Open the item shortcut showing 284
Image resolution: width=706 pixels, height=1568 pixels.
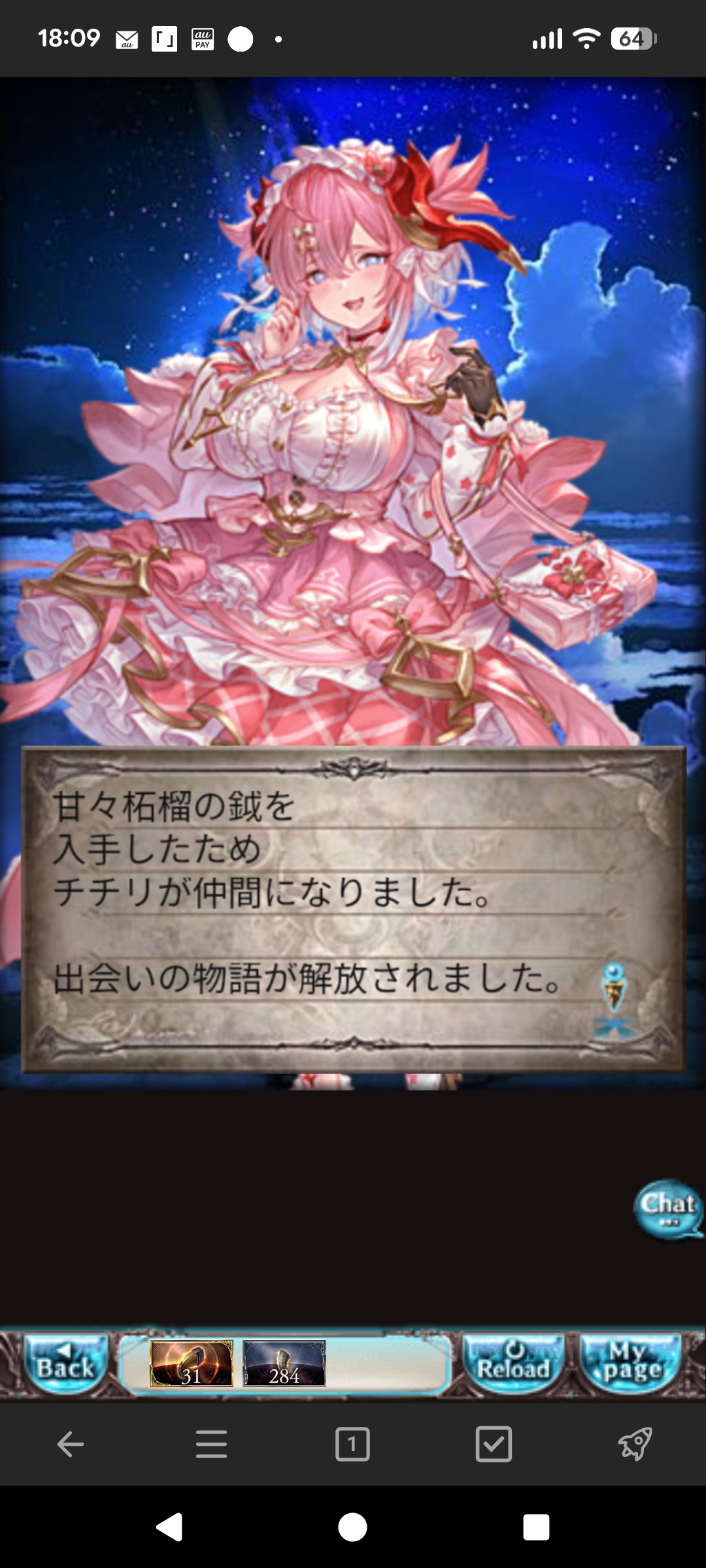pyautogui.click(x=284, y=1364)
